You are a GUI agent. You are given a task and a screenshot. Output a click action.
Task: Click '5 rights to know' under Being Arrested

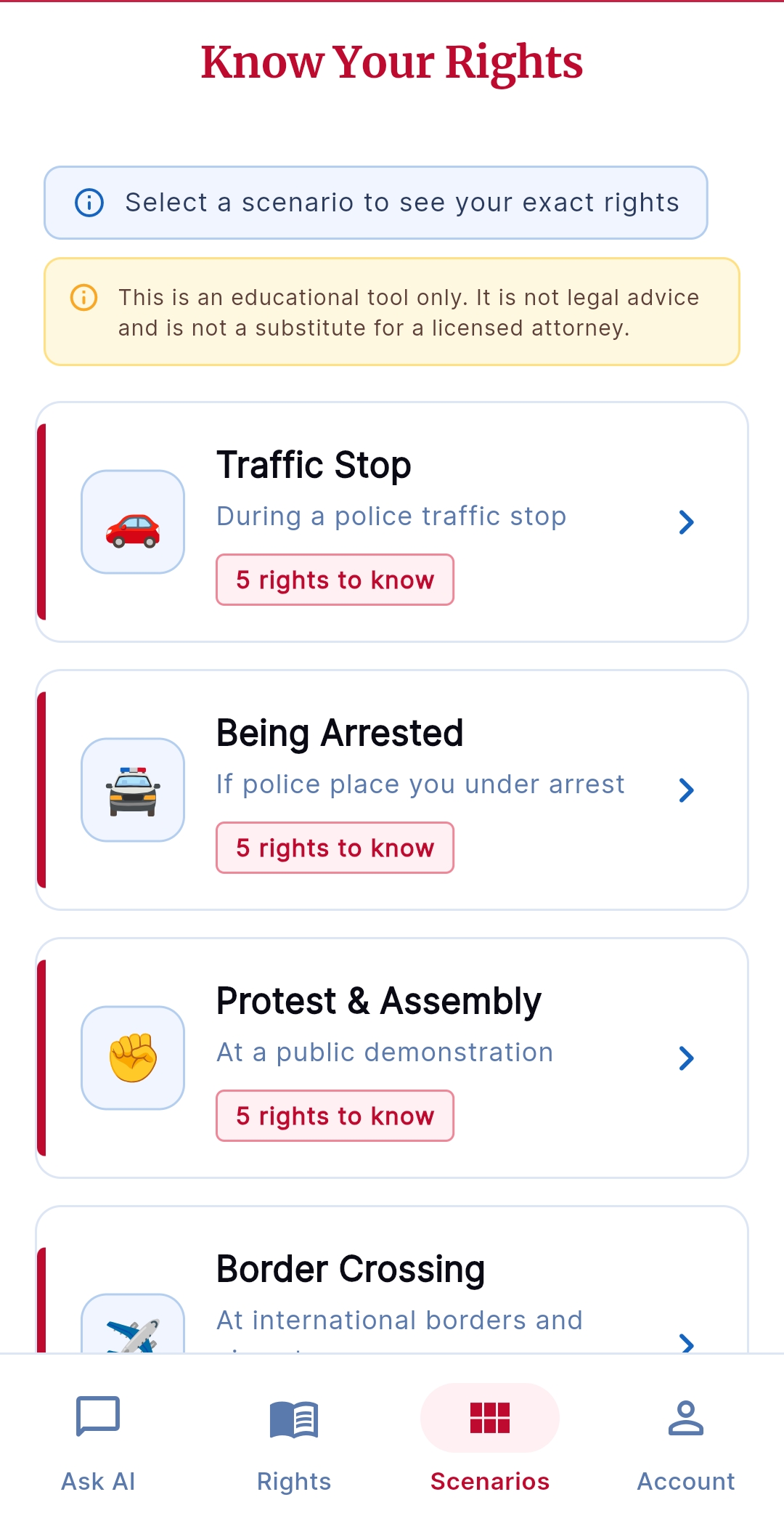(x=334, y=848)
